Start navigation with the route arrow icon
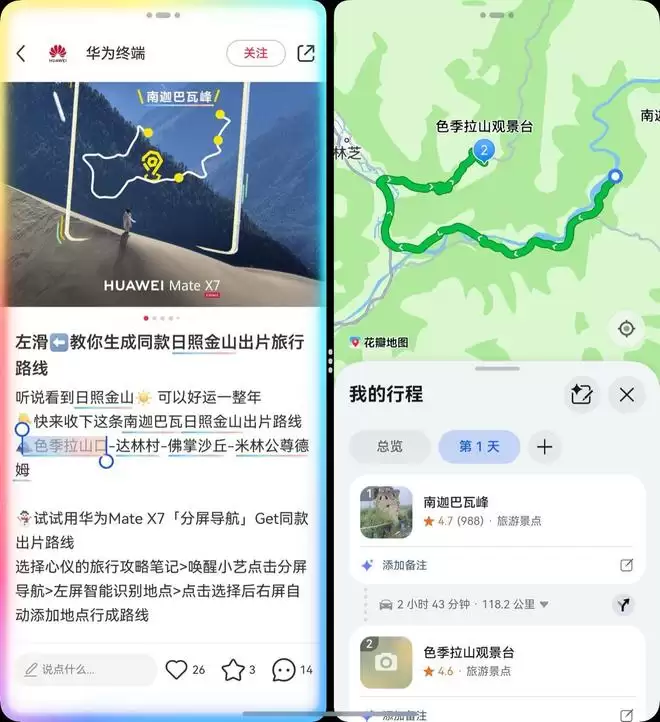 (x=624, y=604)
